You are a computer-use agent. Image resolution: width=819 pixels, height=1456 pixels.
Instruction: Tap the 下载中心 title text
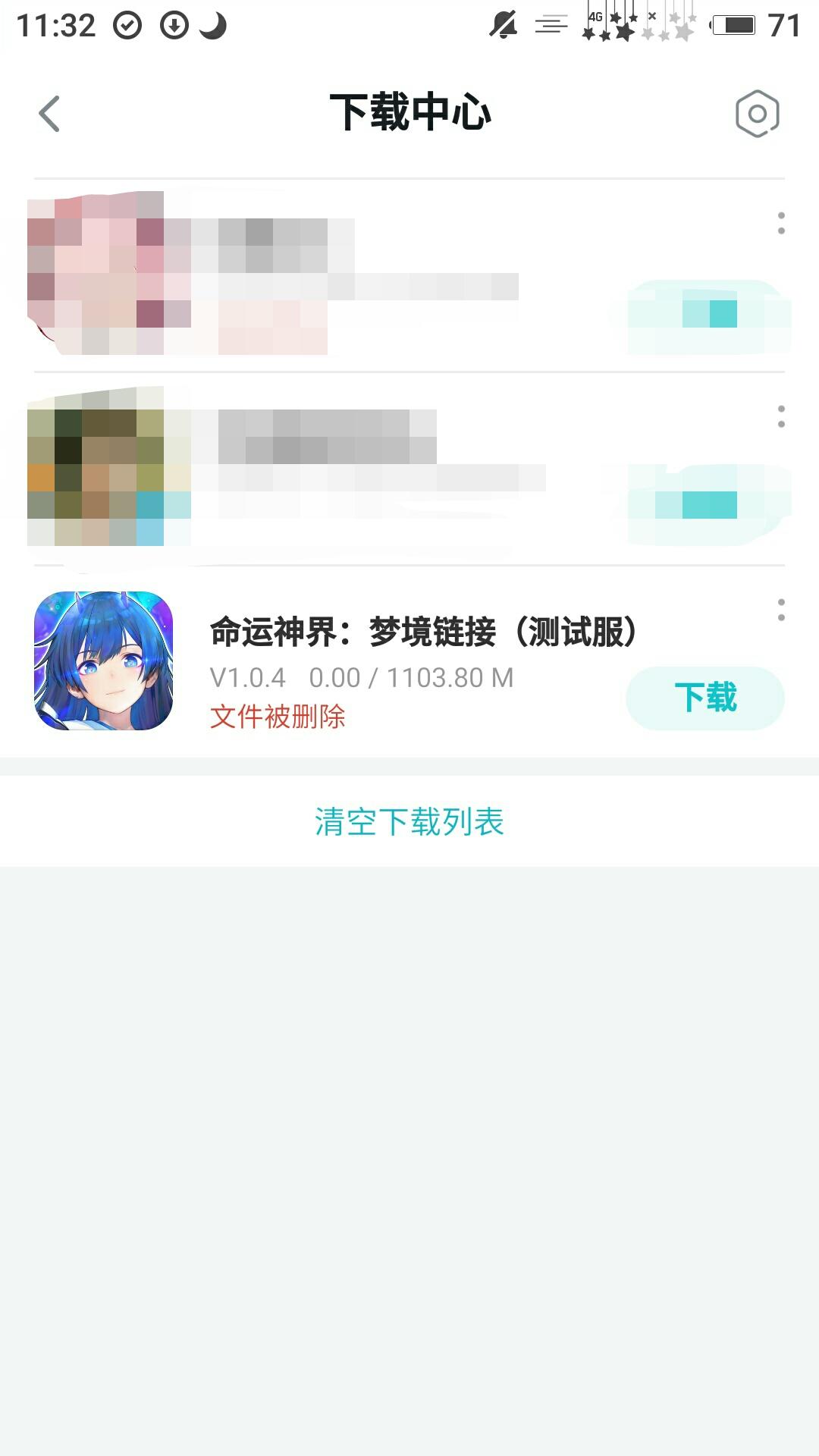[x=409, y=110]
